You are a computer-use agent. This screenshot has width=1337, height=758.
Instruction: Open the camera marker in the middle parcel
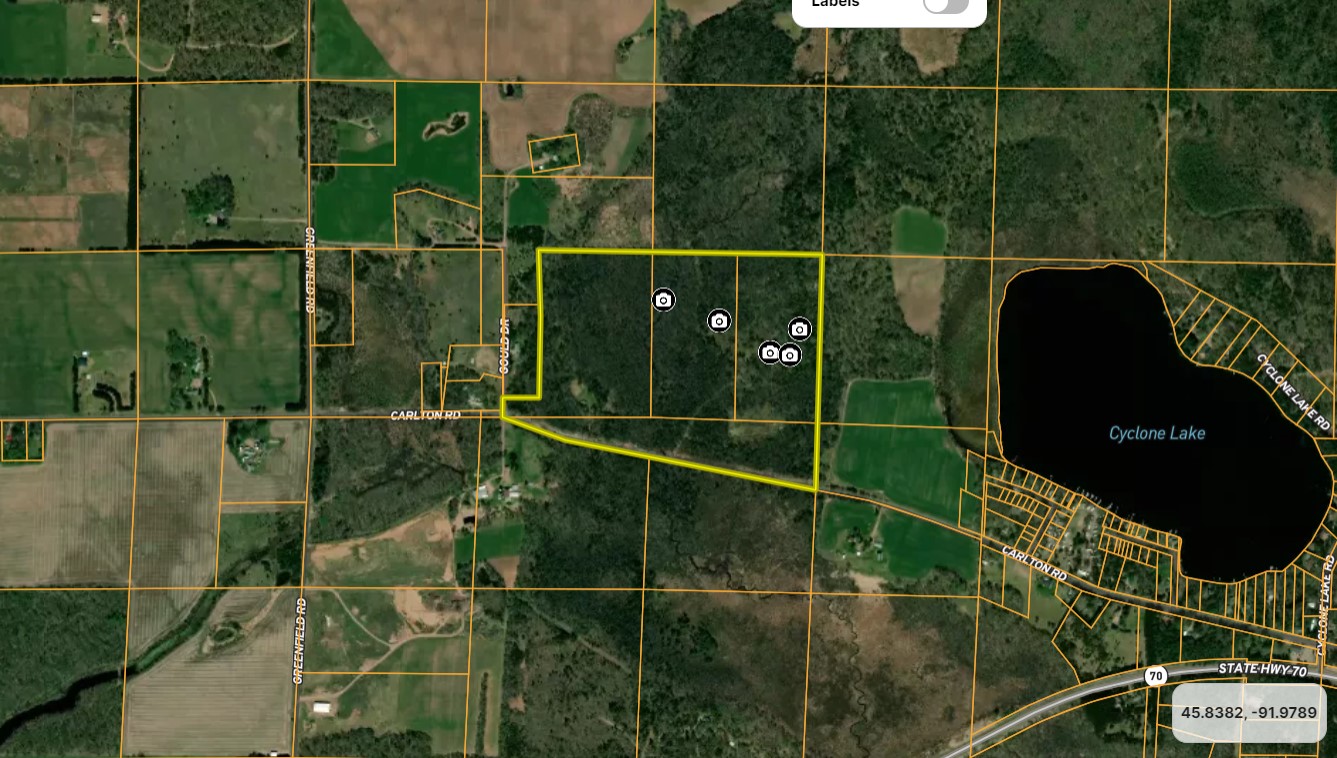(718, 320)
